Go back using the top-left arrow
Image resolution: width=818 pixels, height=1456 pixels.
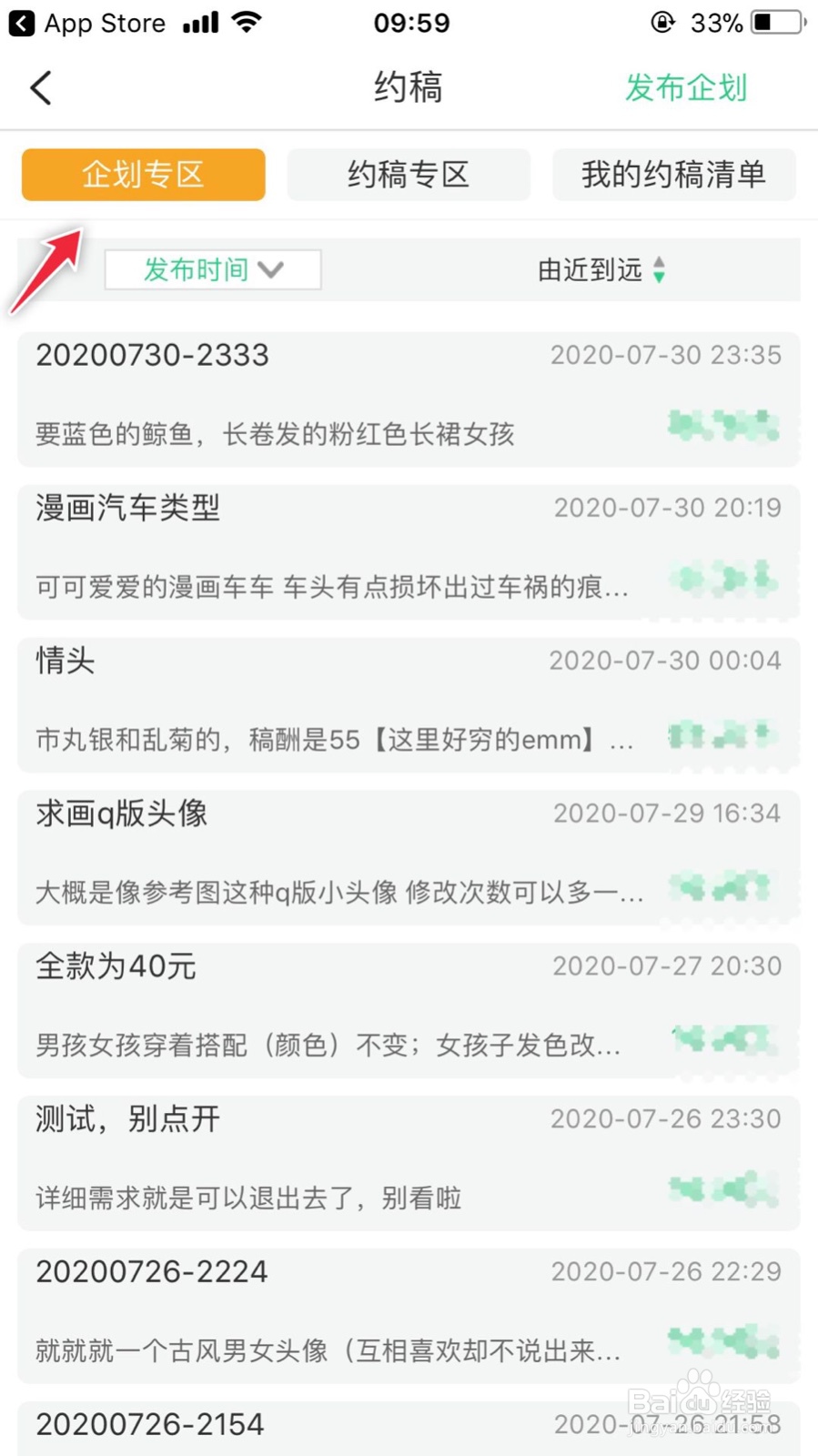41,88
